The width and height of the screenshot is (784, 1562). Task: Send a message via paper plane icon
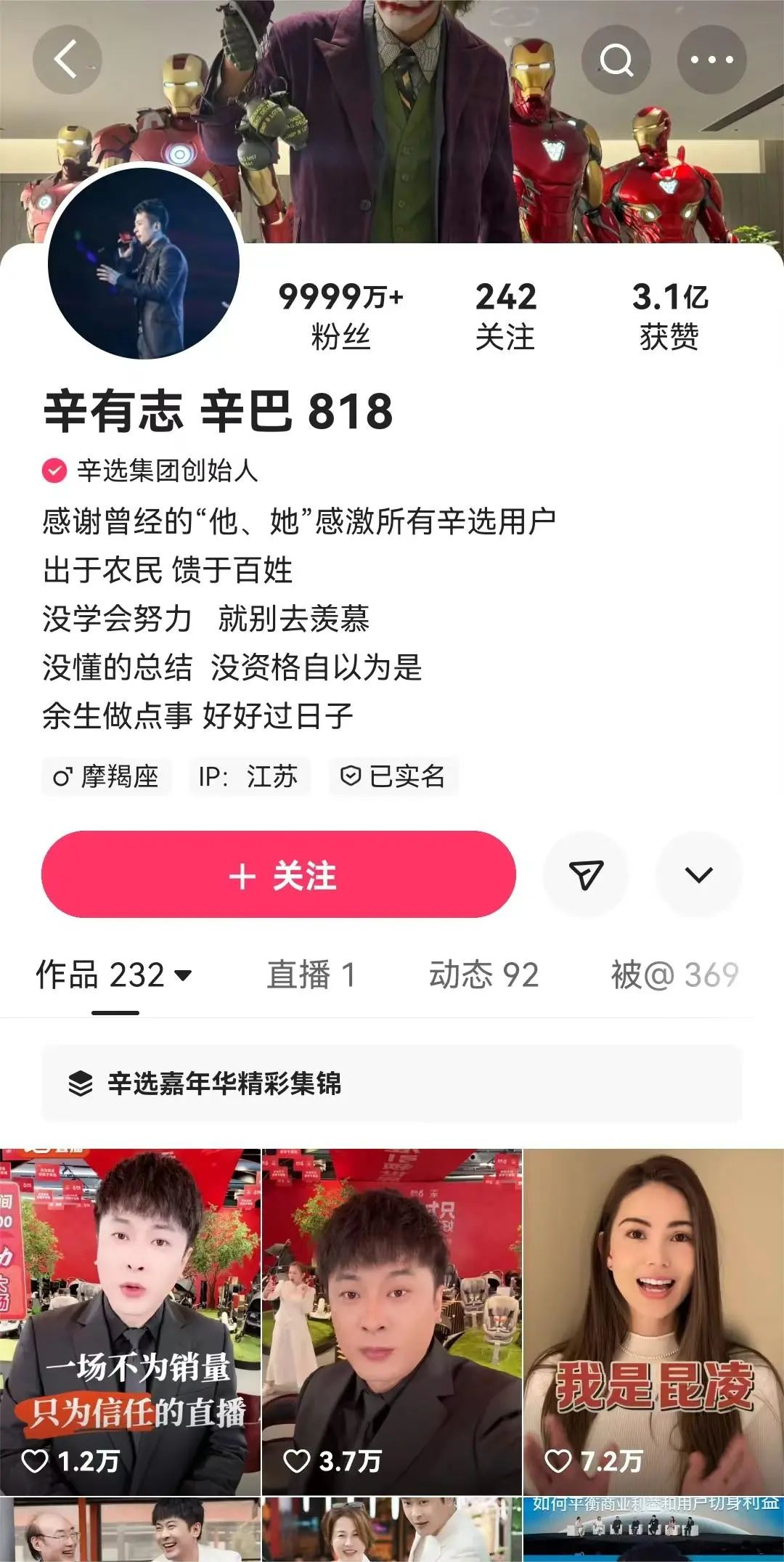tap(586, 875)
